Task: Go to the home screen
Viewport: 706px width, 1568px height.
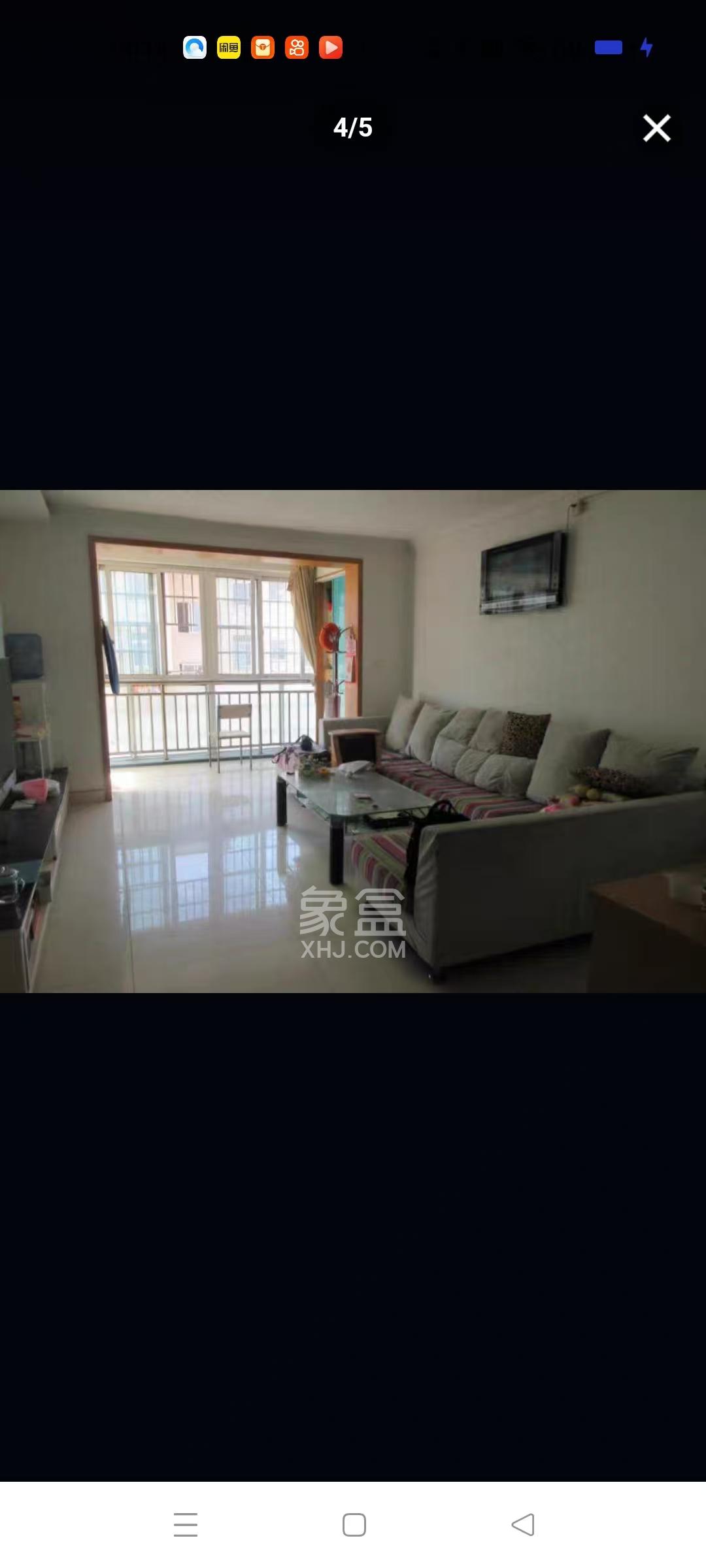Action: 354,1525
